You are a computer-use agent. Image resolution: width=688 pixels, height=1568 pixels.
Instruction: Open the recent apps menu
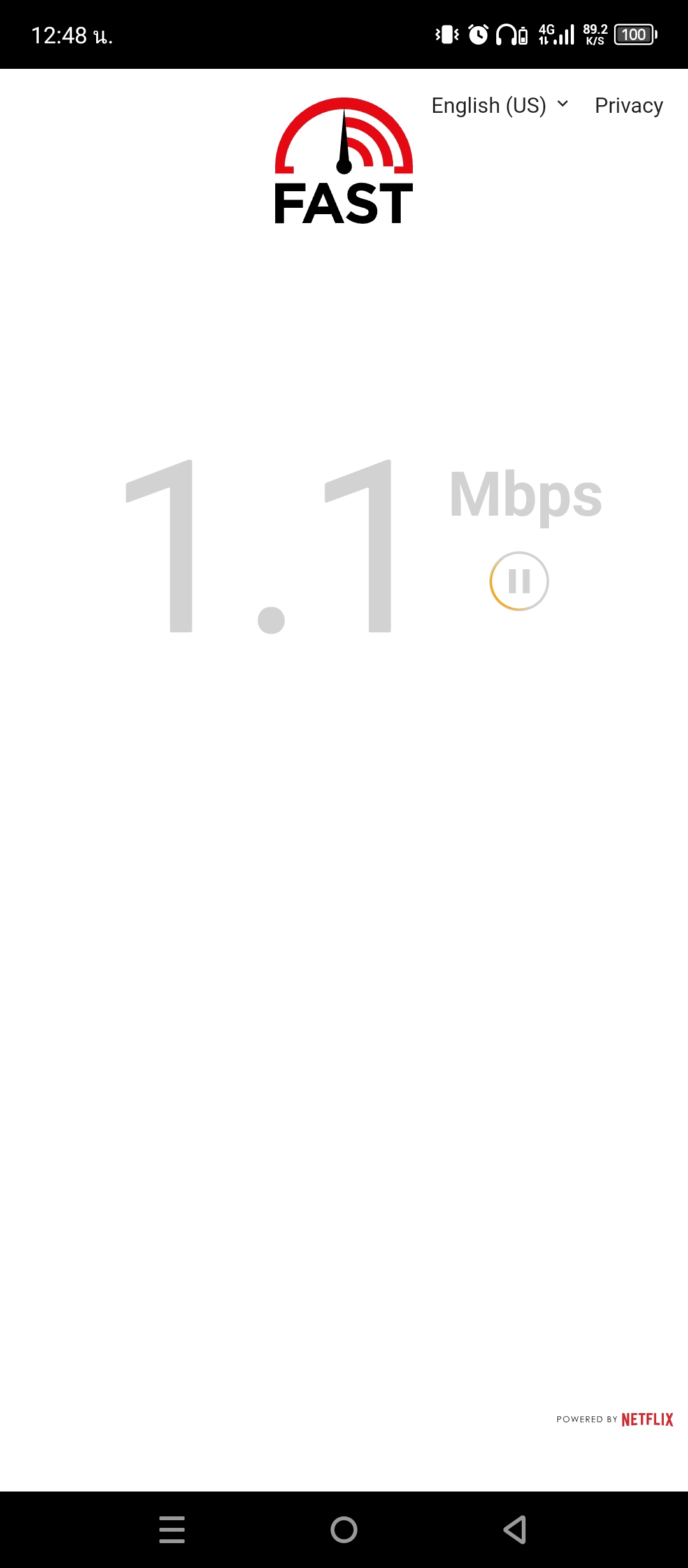(172, 1529)
